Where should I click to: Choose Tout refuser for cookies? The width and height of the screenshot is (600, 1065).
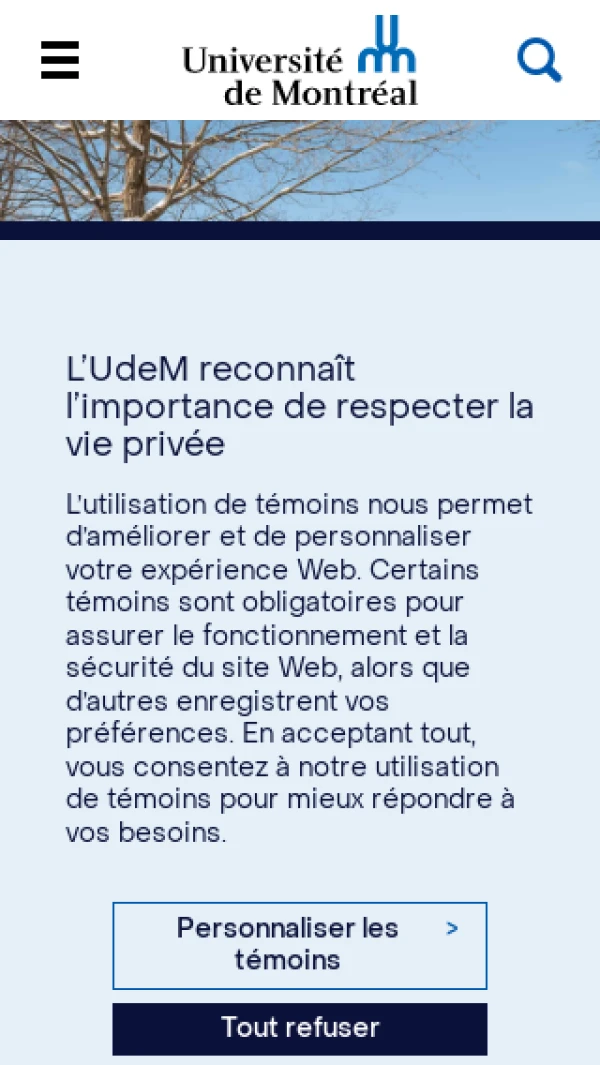[x=299, y=1028]
